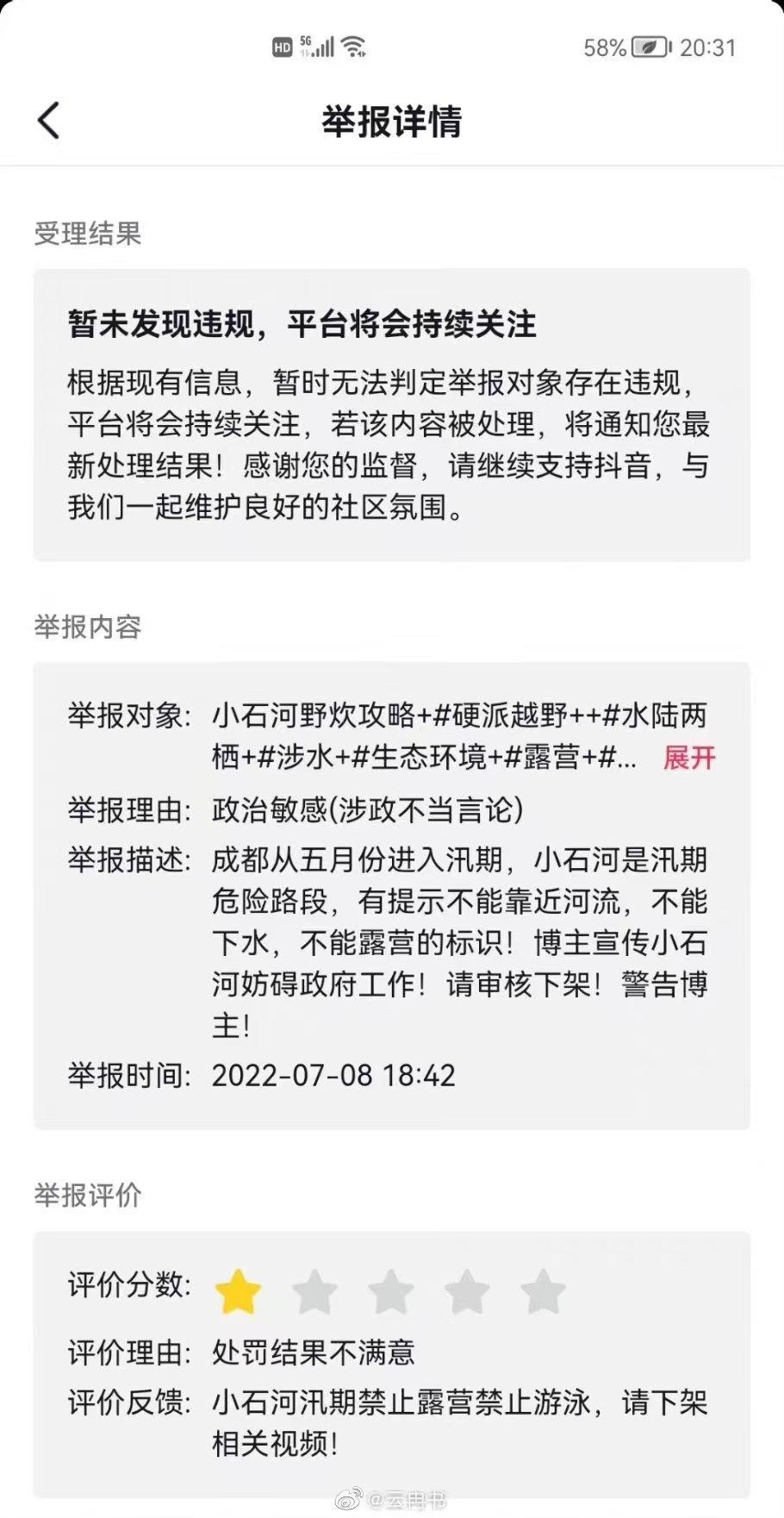
Task: Set the rating to five stars
Action: (x=543, y=1291)
